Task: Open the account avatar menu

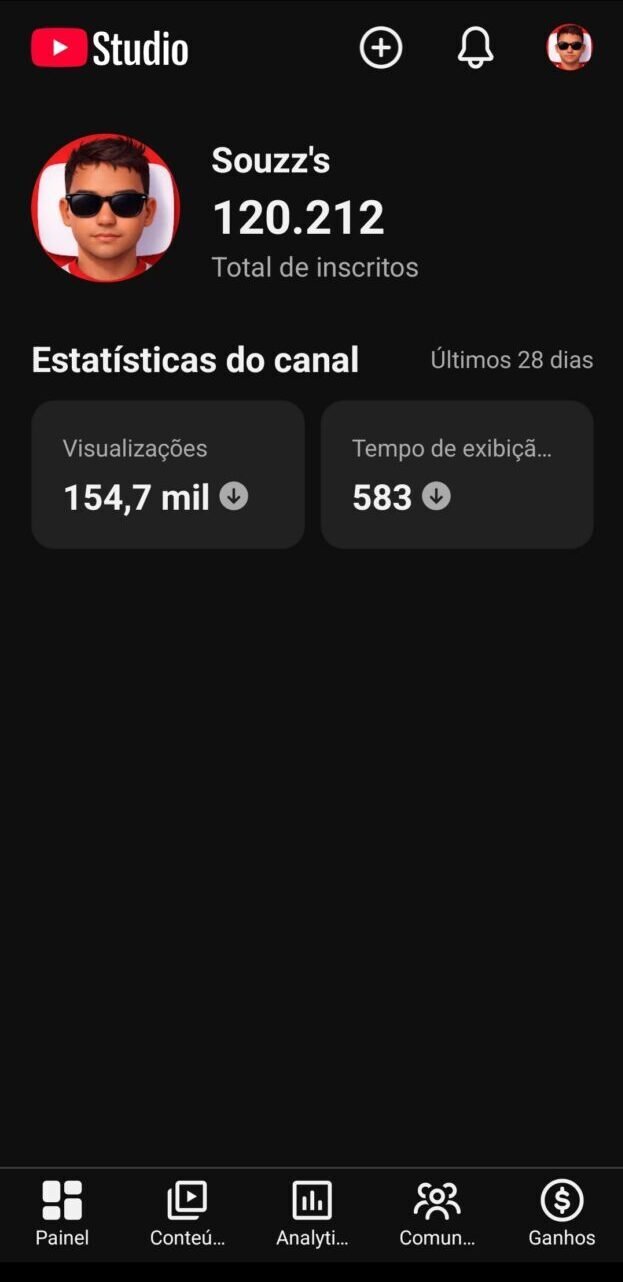Action: pyautogui.click(x=569, y=48)
